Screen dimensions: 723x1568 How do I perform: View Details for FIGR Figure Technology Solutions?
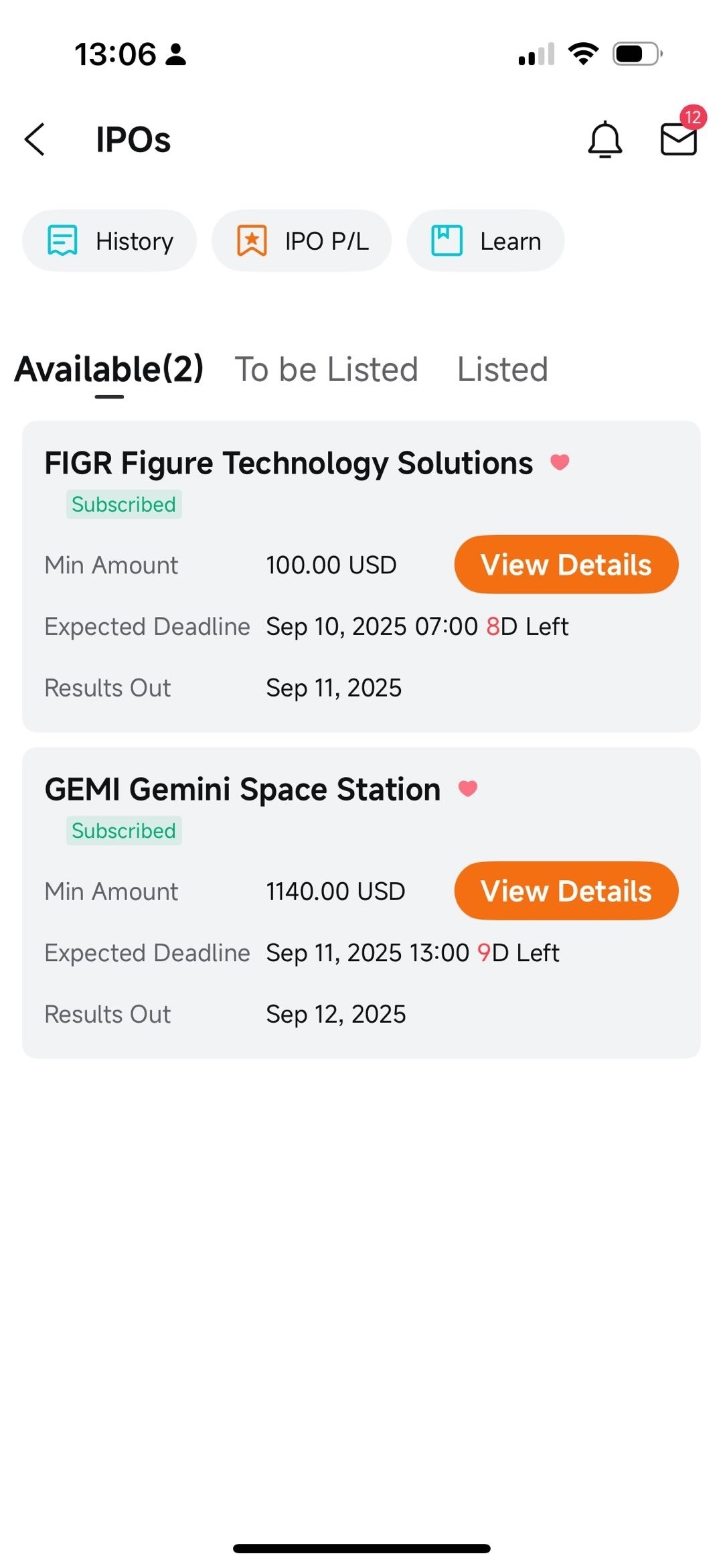tap(566, 564)
